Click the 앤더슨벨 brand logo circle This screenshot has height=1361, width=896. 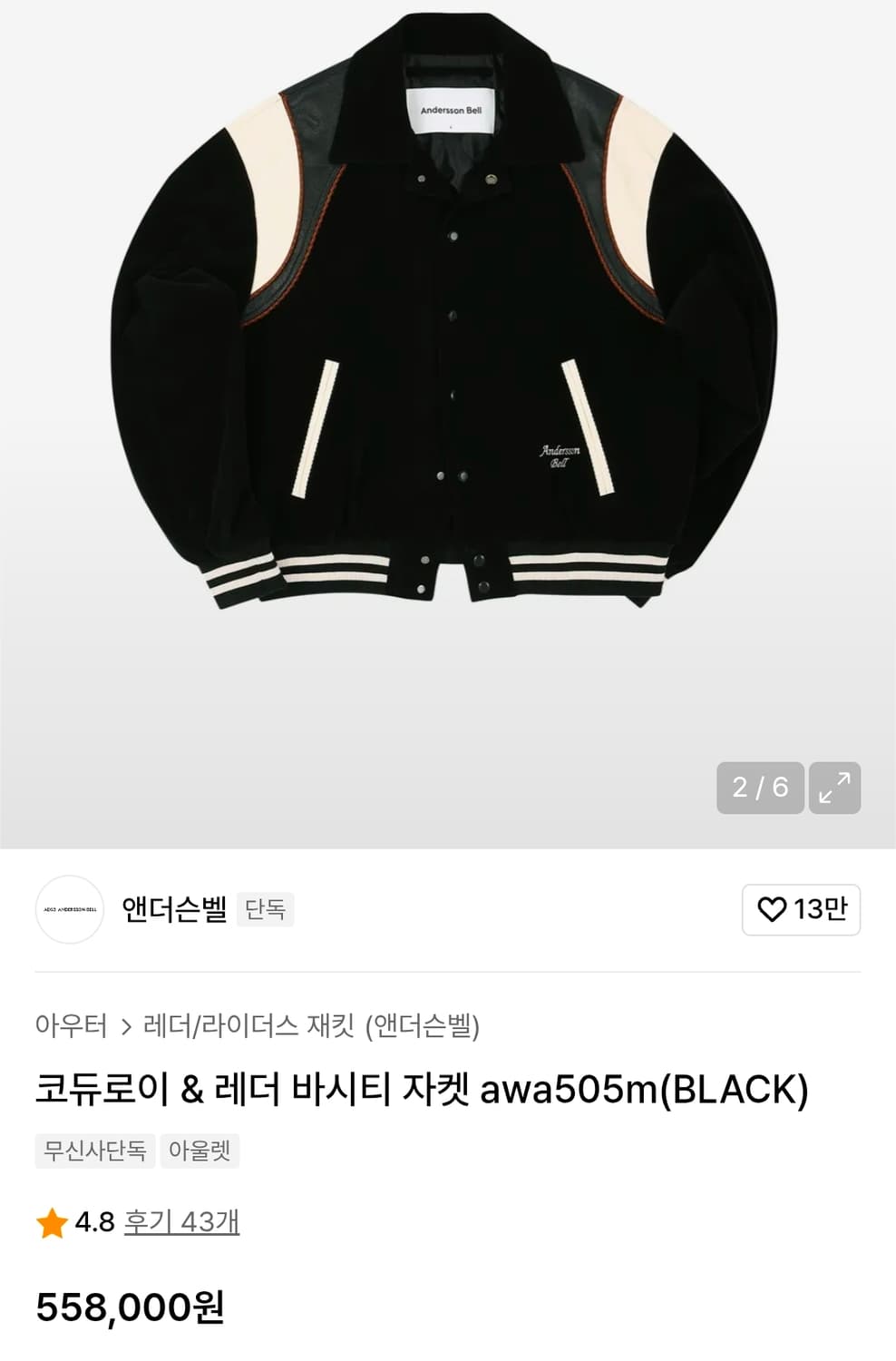coord(70,910)
